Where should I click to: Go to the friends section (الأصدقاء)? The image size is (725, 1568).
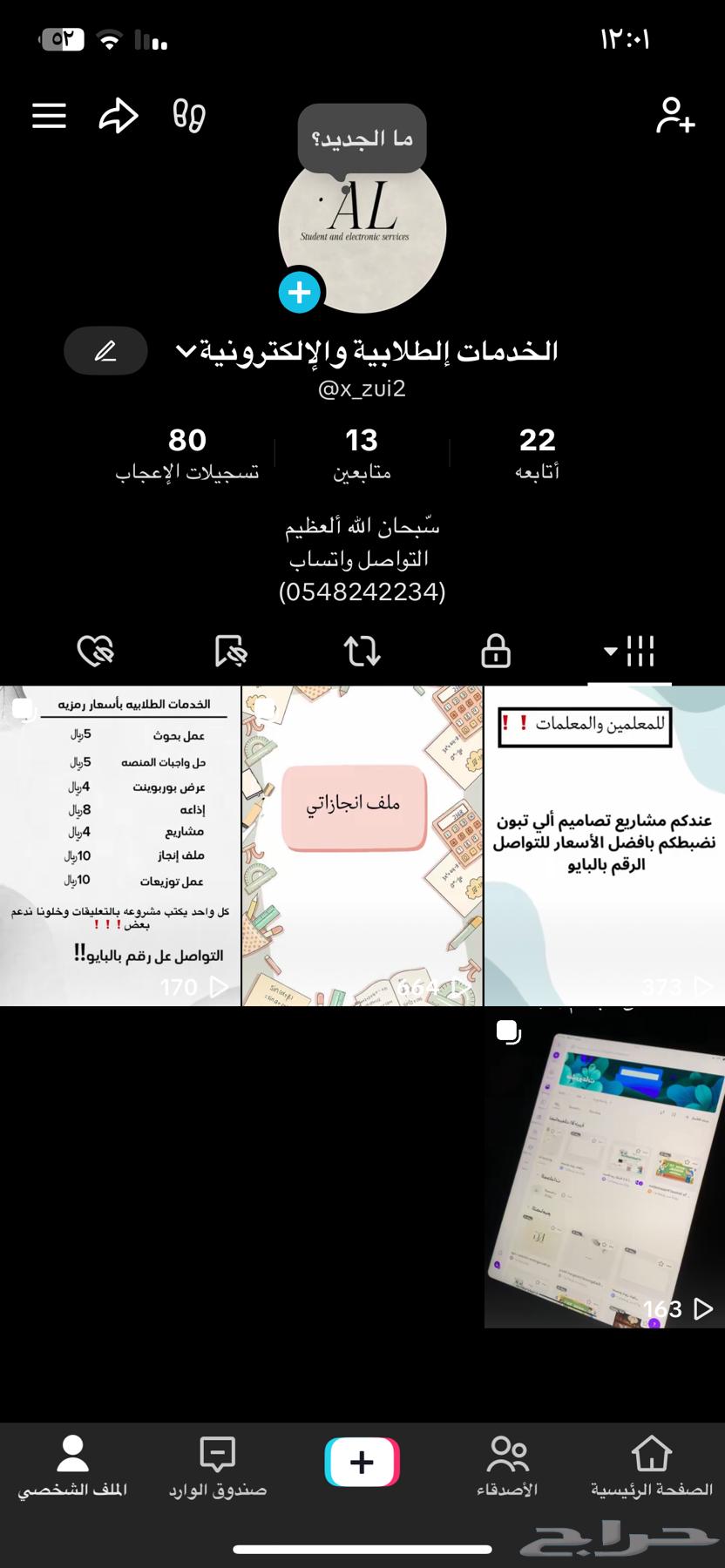tap(506, 1463)
